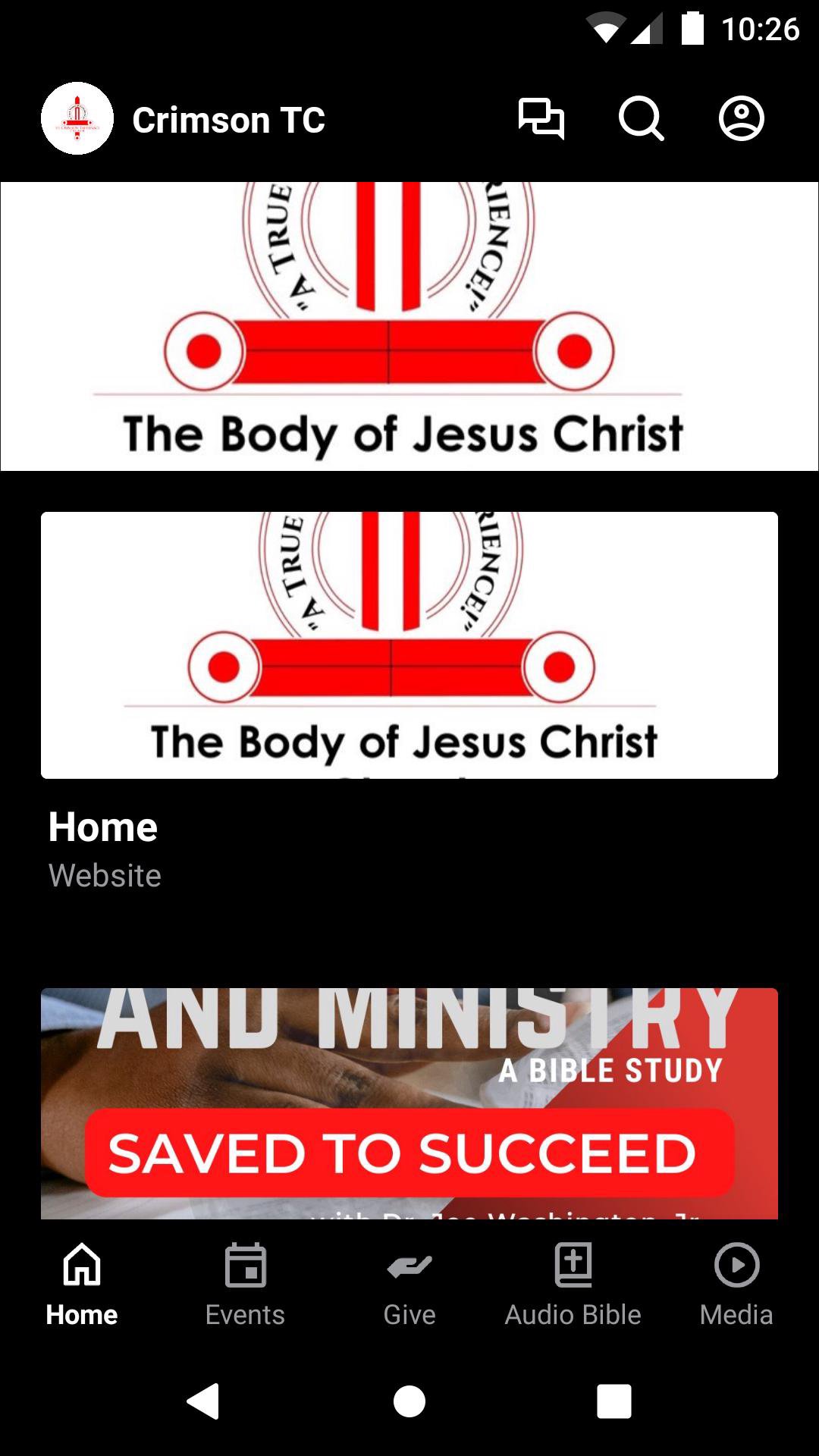Open the chat messages icon

coord(541,119)
